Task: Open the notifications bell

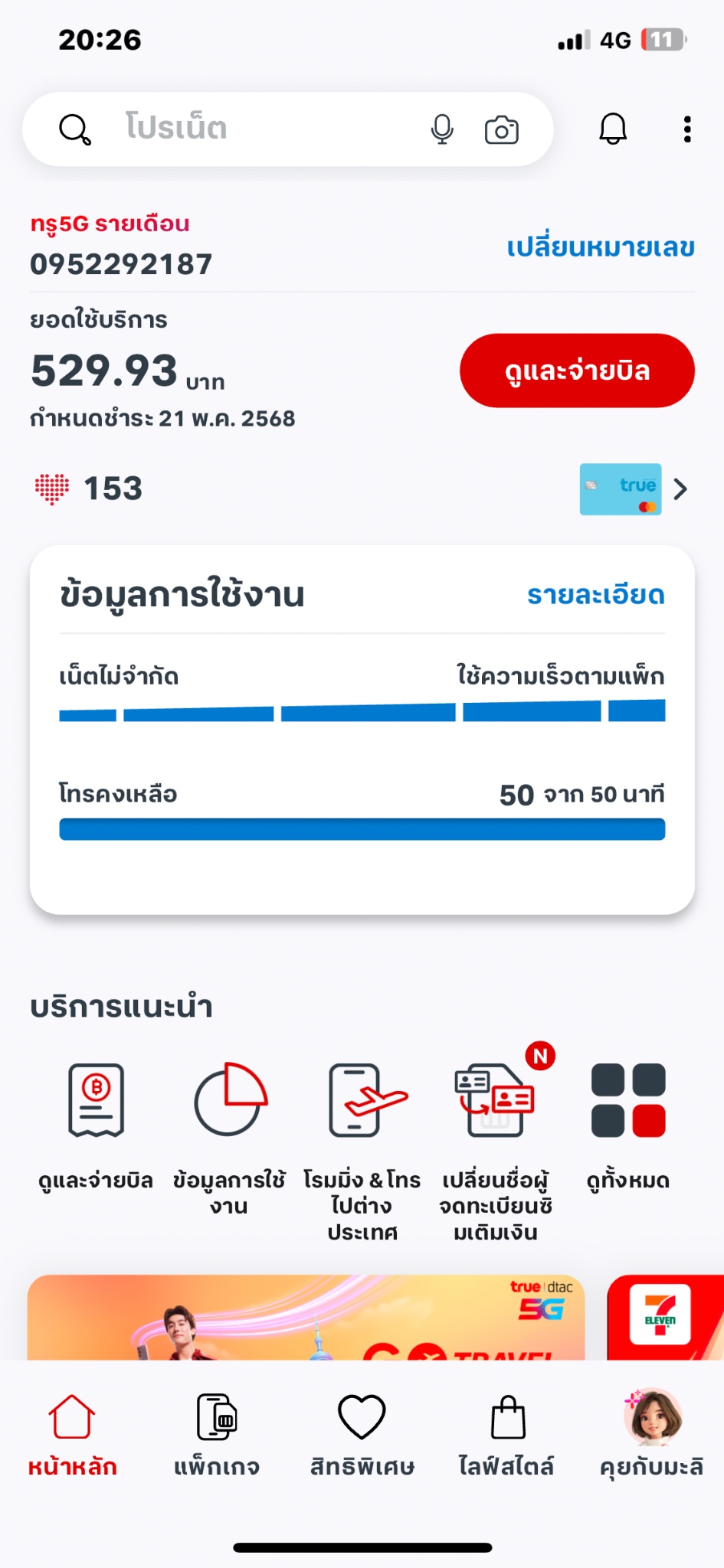Action: (613, 129)
